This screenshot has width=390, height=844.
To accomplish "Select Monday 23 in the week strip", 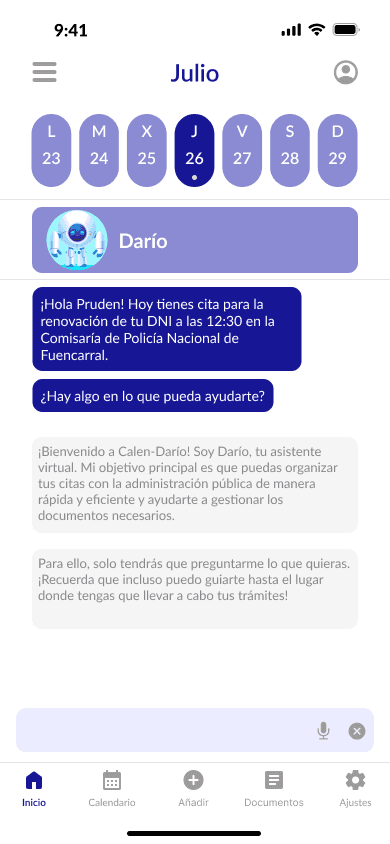I will (x=52, y=151).
